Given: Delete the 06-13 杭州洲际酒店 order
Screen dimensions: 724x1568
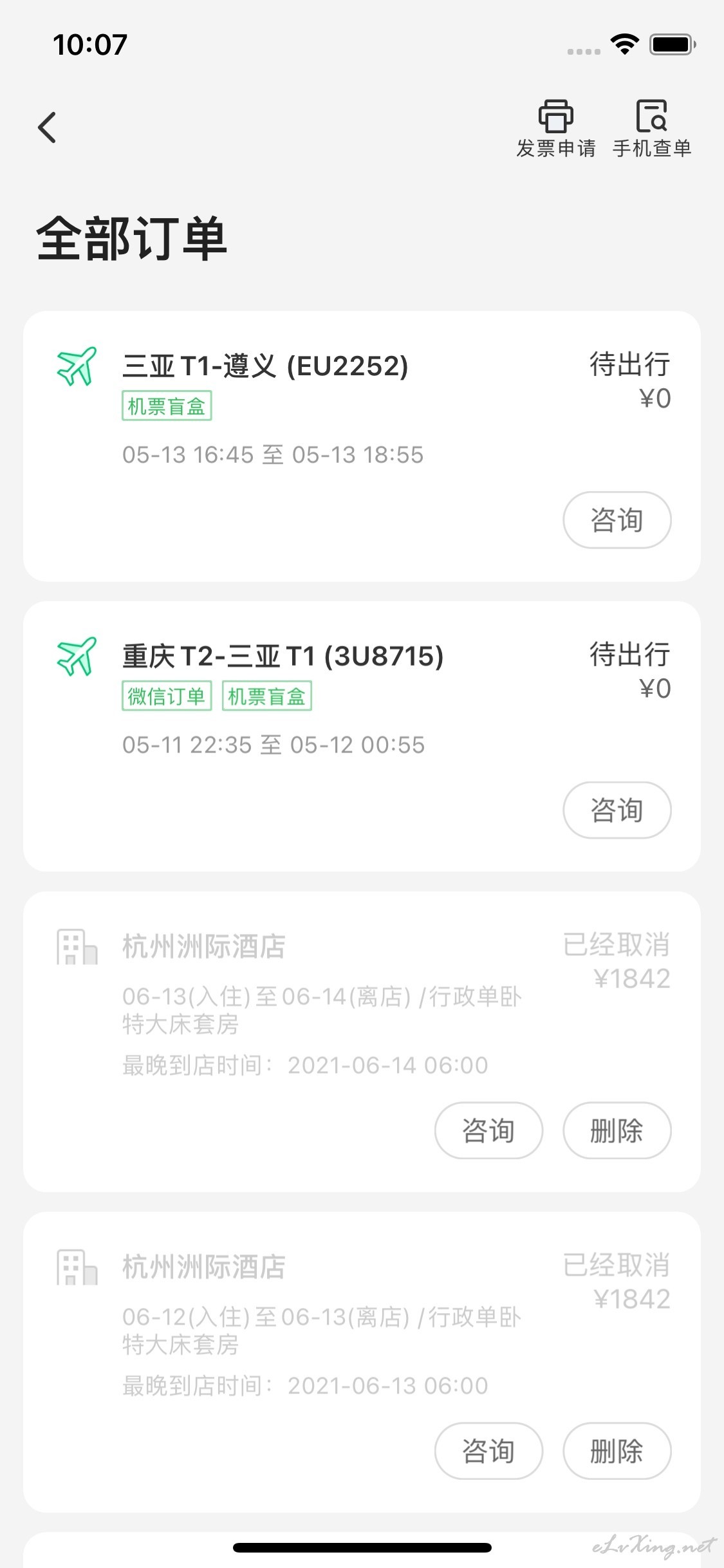Looking at the screenshot, I should click(x=617, y=1130).
